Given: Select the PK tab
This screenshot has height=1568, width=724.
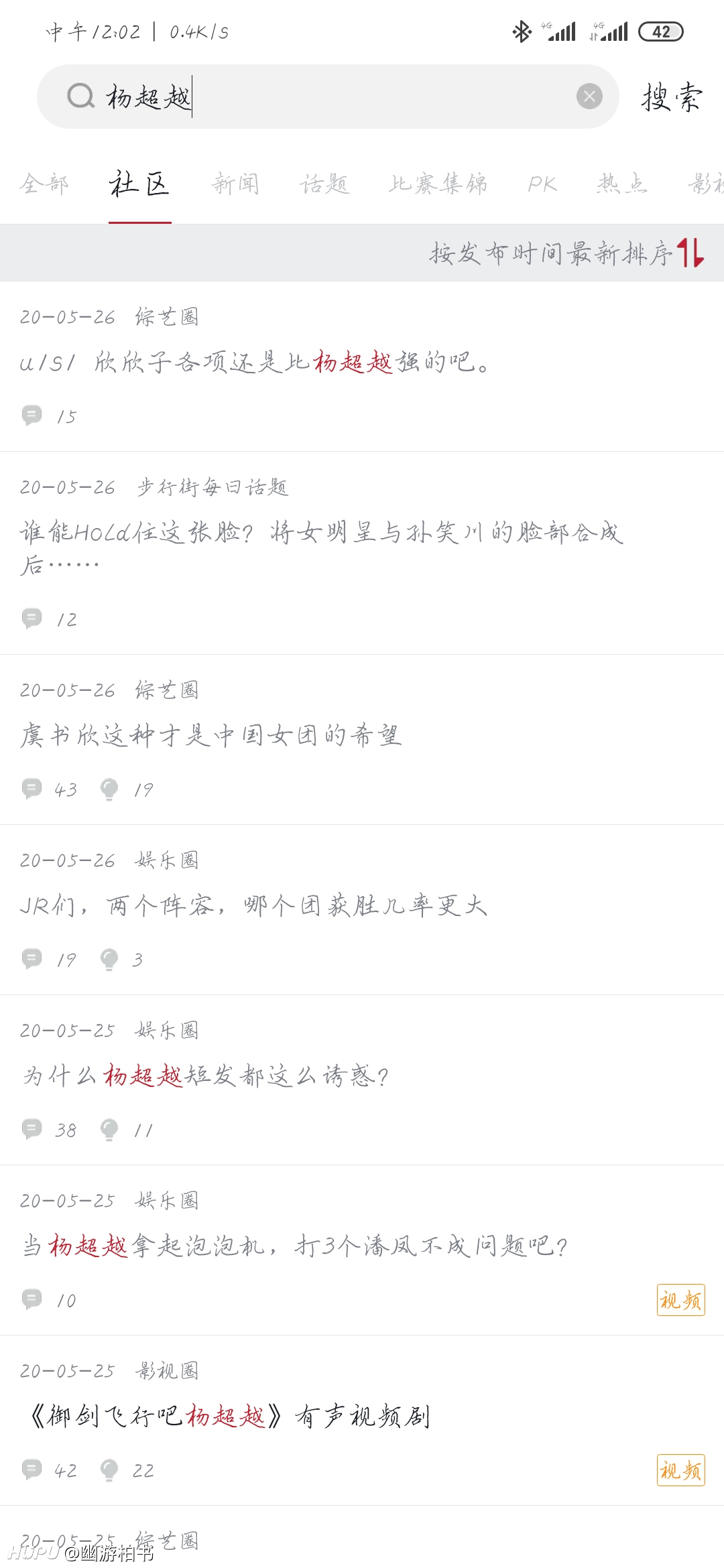Looking at the screenshot, I should [x=542, y=183].
